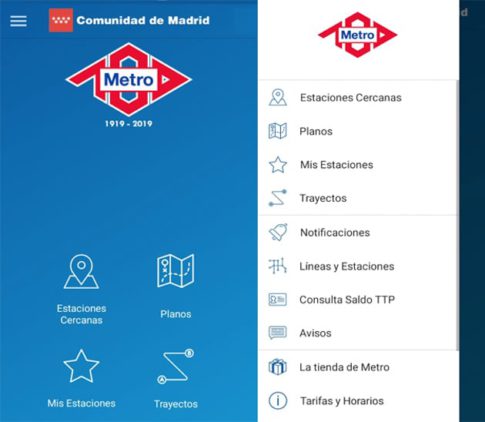Viewport: 485px width, 422px height.
Task: Select Planos in the white drawer list
Action: pos(358,131)
